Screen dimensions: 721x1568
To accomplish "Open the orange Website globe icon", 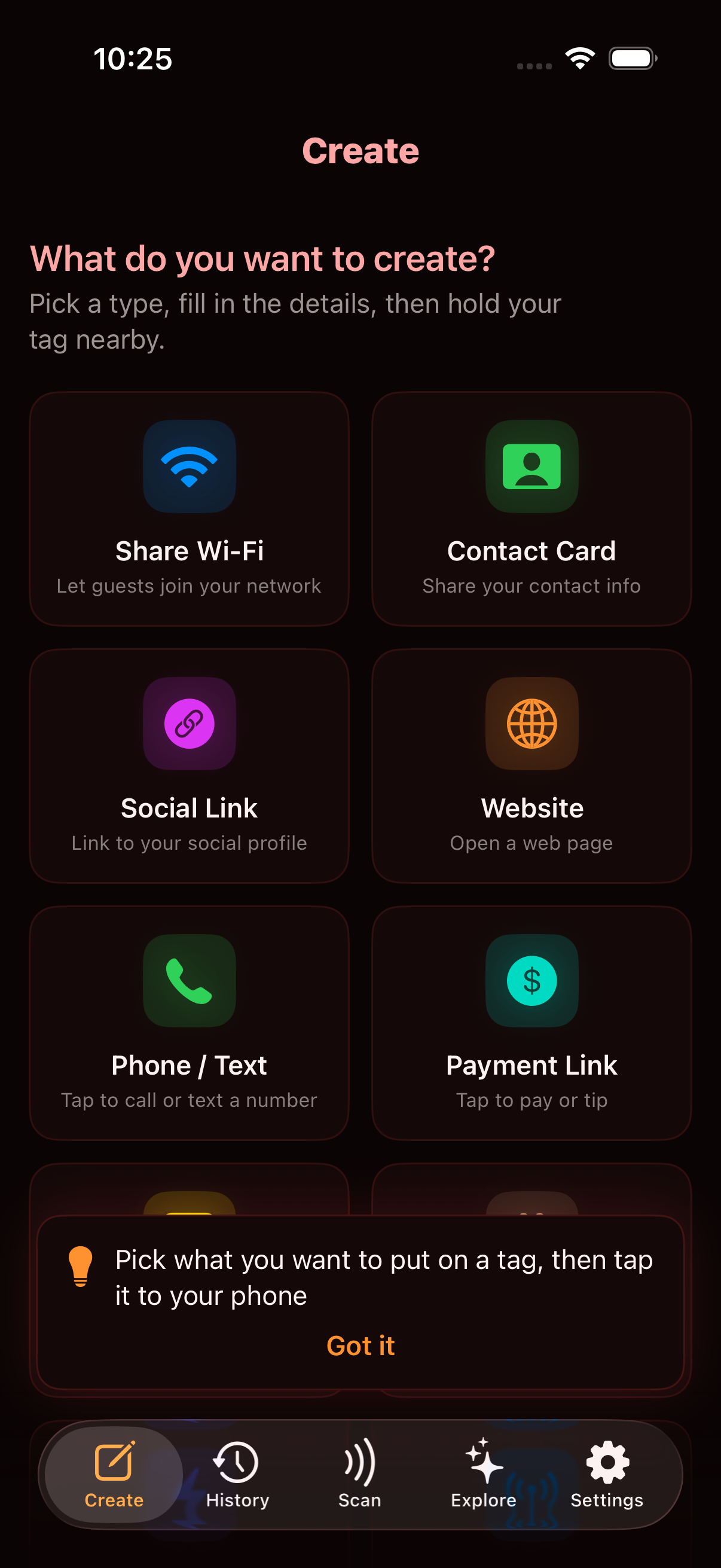I will tap(531, 724).
